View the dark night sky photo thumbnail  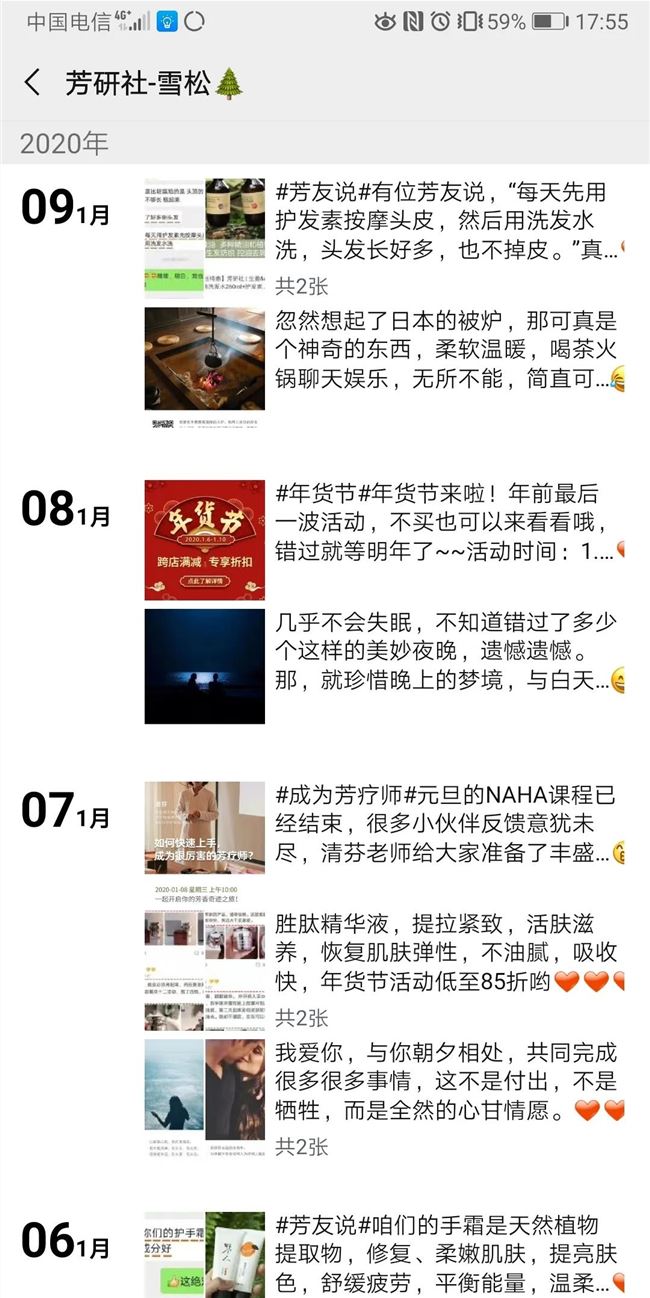coord(205,666)
